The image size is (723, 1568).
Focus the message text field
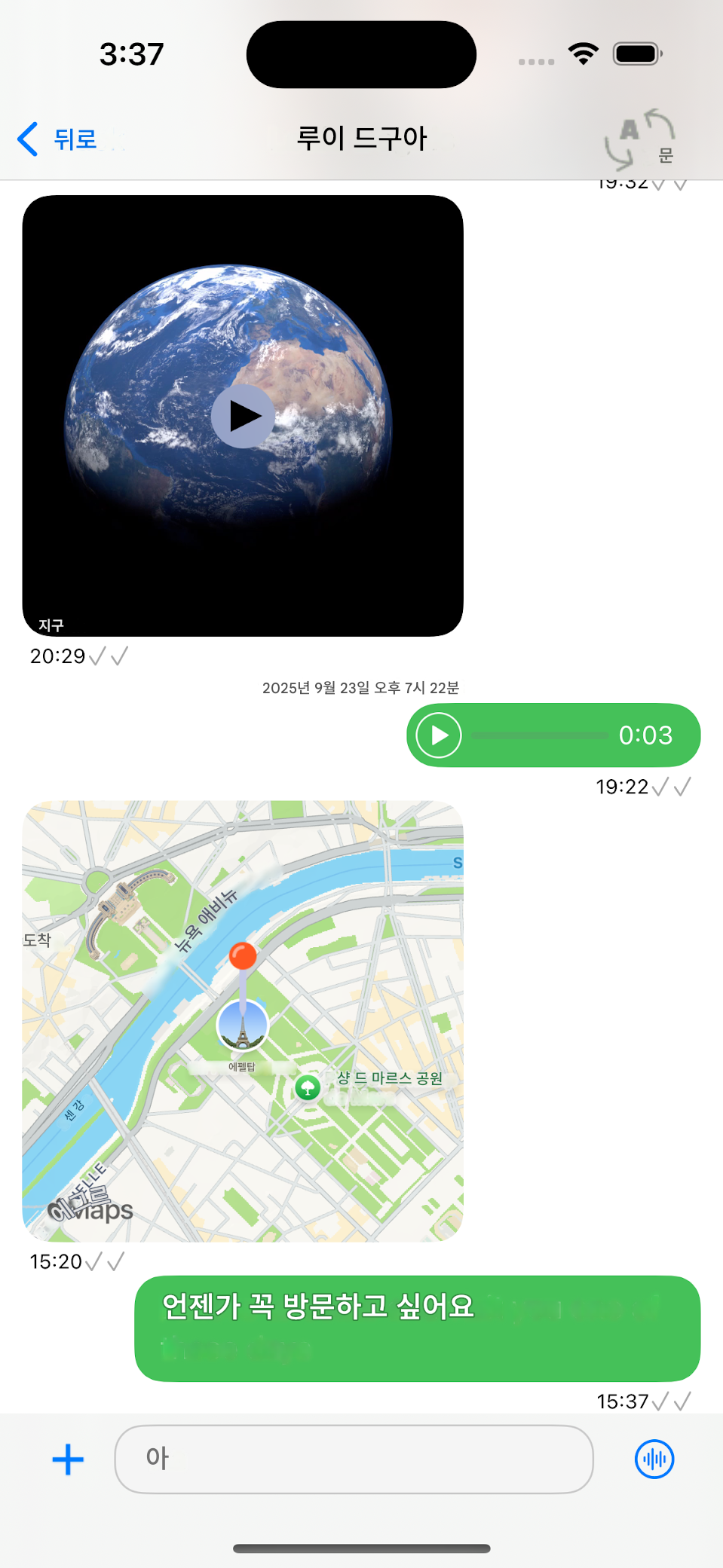(x=354, y=1459)
